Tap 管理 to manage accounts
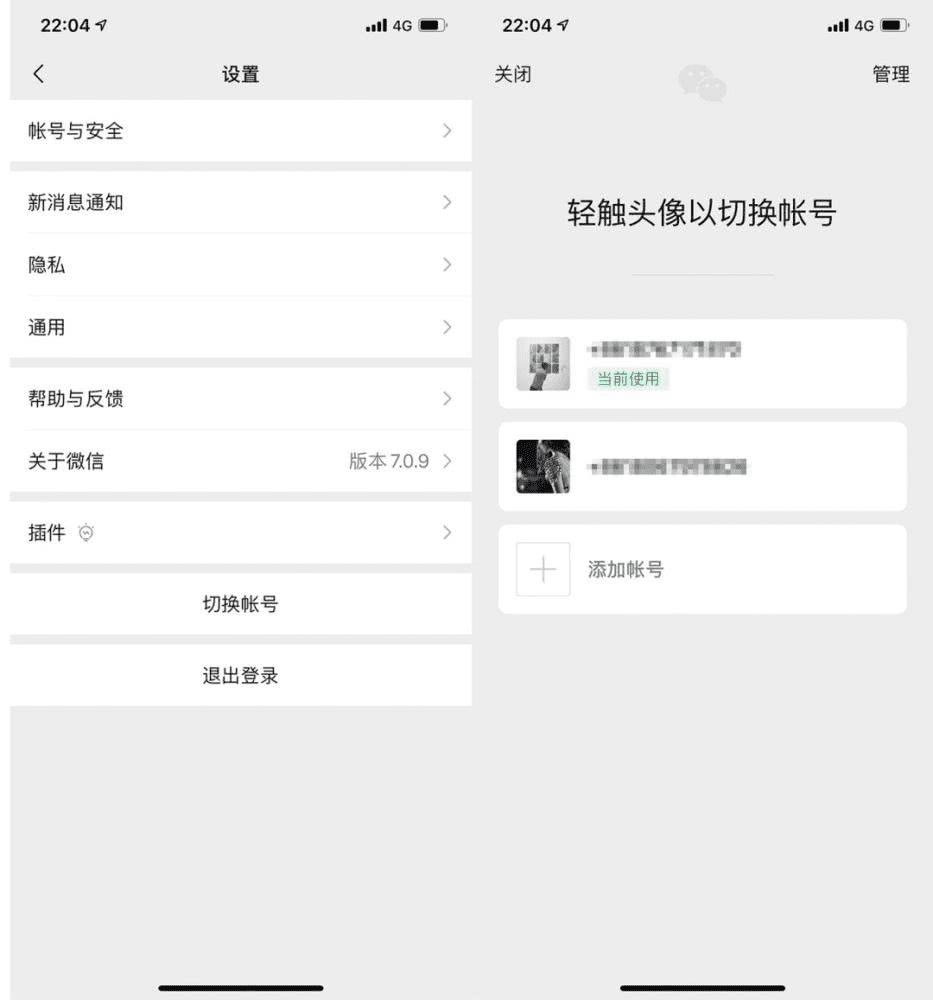The height and width of the screenshot is (1000, 933). (x=890, y=75)
